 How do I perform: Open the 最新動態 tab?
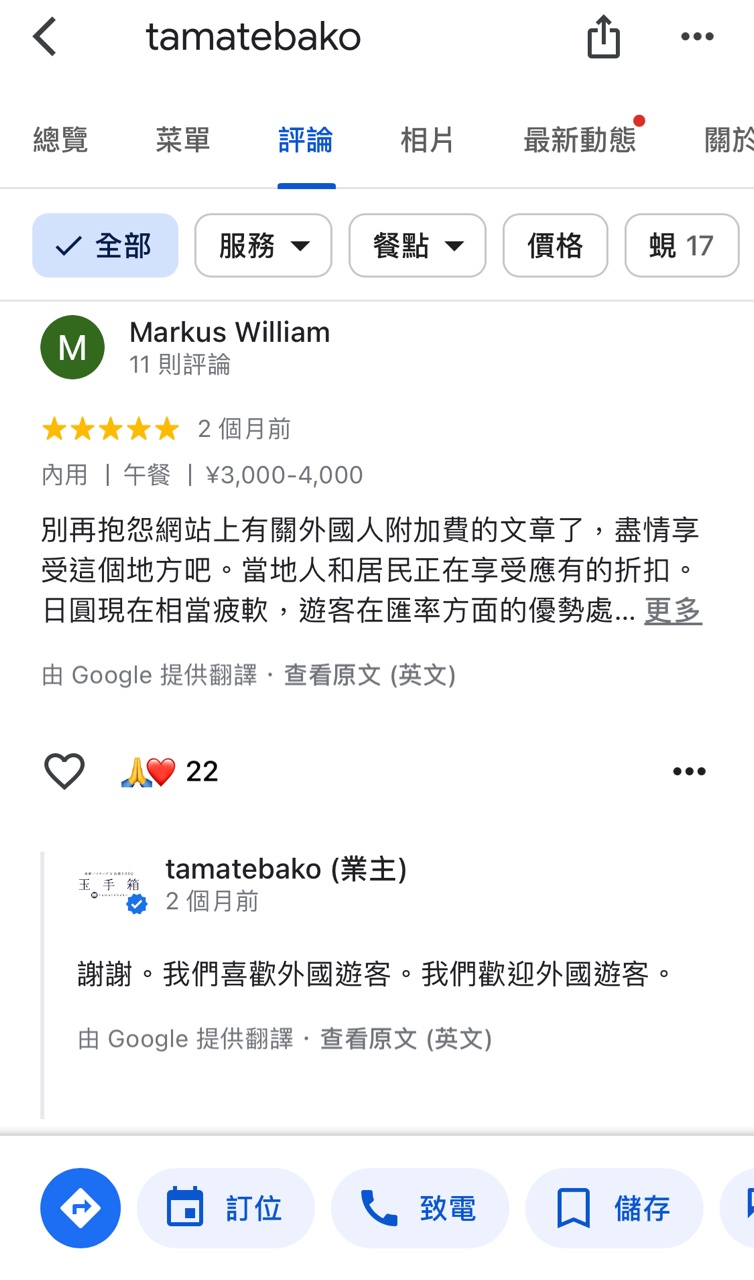pyautogui.click(x=580, y=140)
